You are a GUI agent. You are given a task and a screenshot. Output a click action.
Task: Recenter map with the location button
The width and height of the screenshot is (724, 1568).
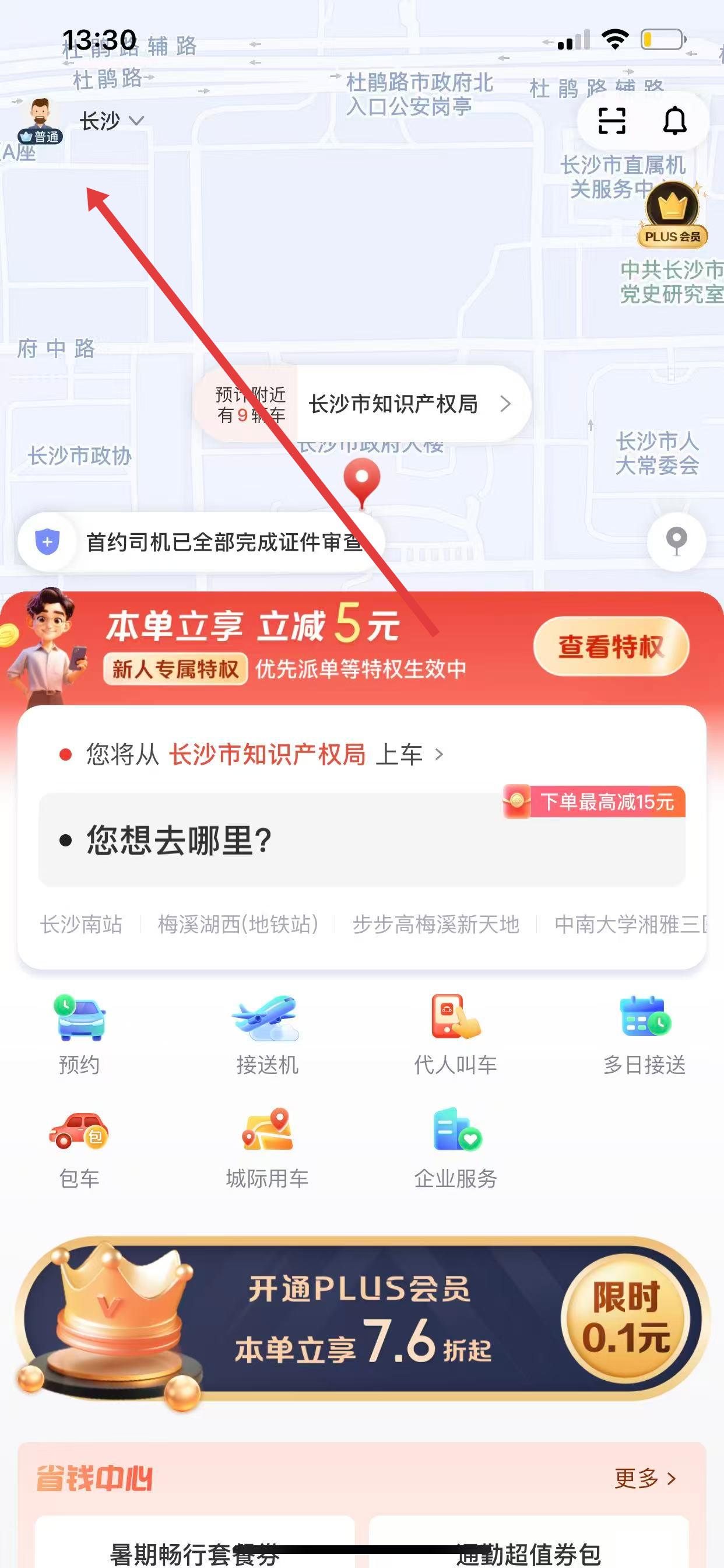[x=676, y=541]
